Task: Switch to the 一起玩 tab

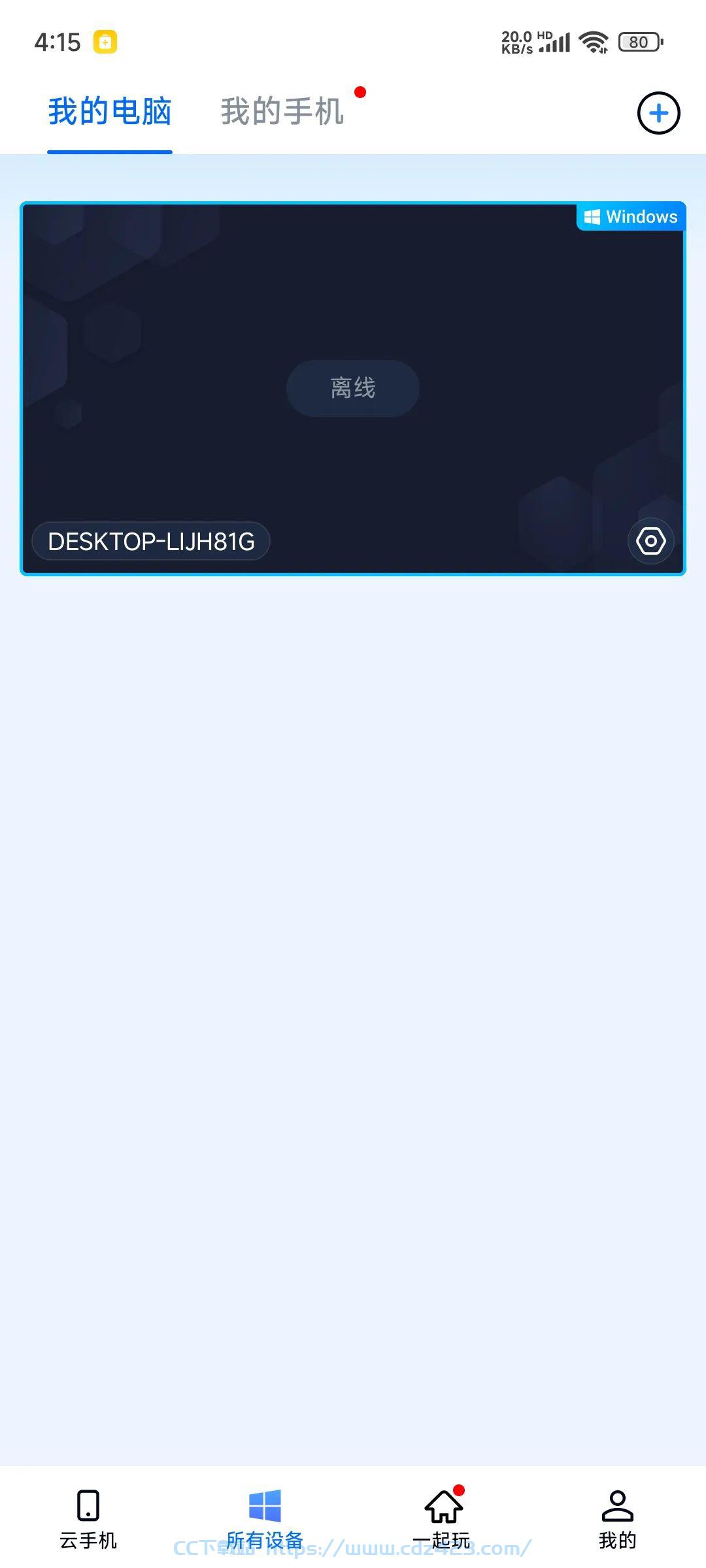Action: 441,1518
